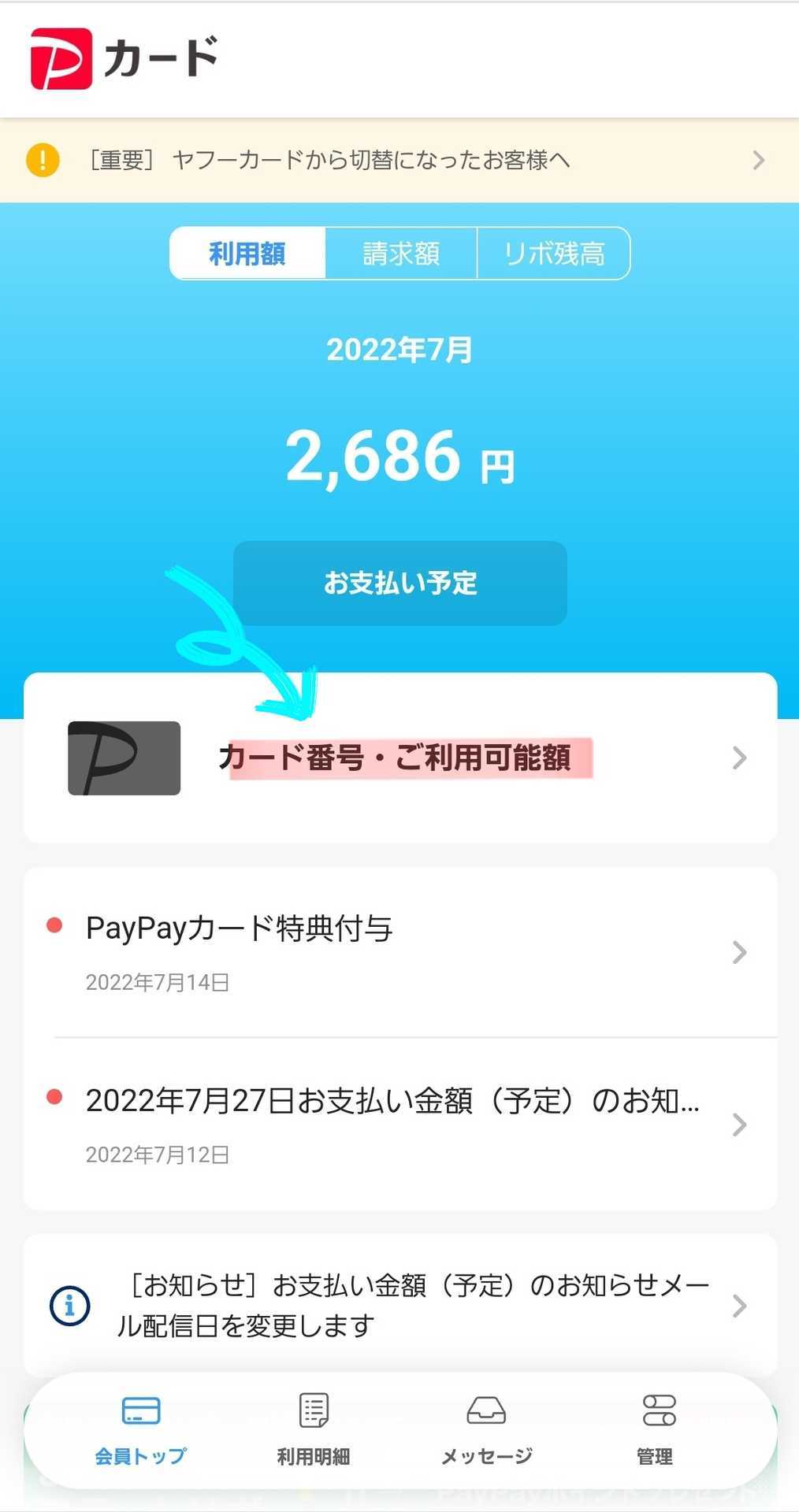Select the 利用額 tab
799x1512 pixels.
click(247, 254)
